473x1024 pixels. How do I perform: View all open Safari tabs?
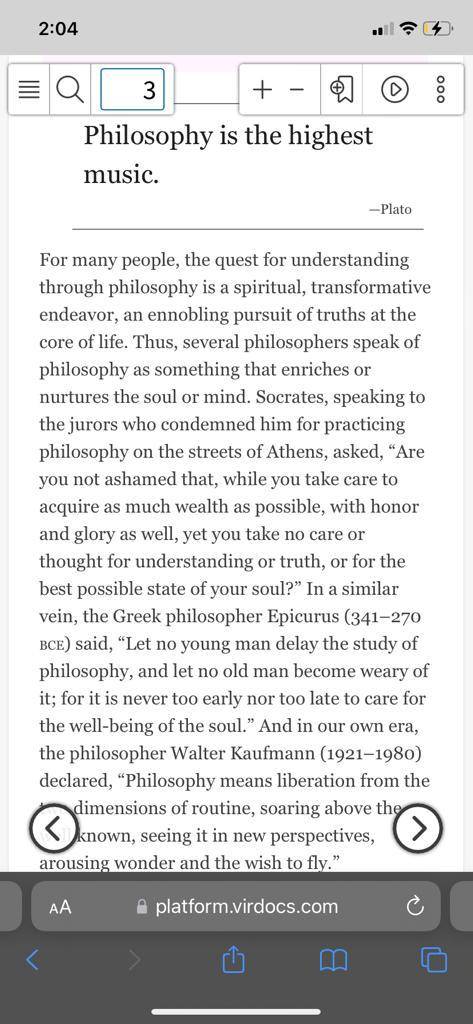point(434,960)
